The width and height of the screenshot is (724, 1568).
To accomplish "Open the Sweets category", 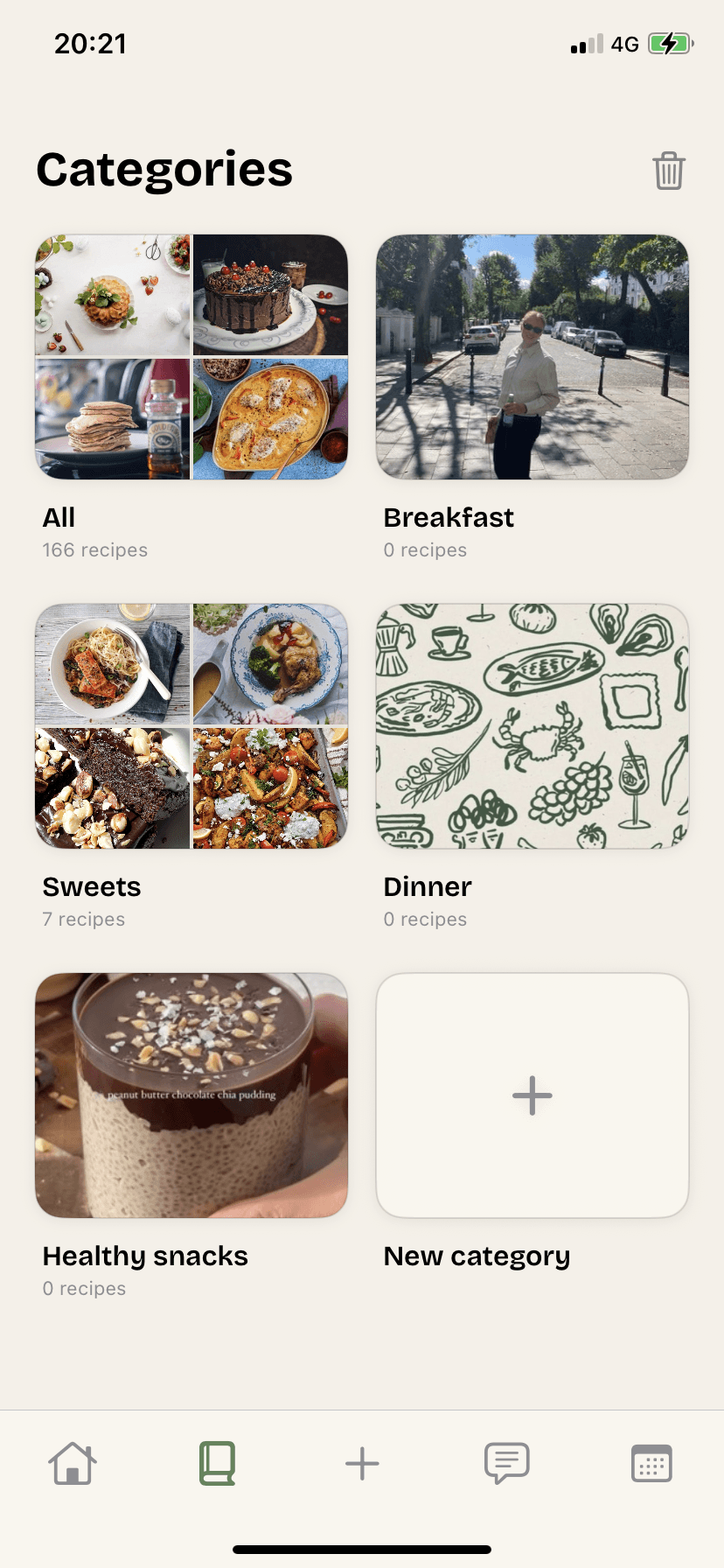I will [191, 726].
